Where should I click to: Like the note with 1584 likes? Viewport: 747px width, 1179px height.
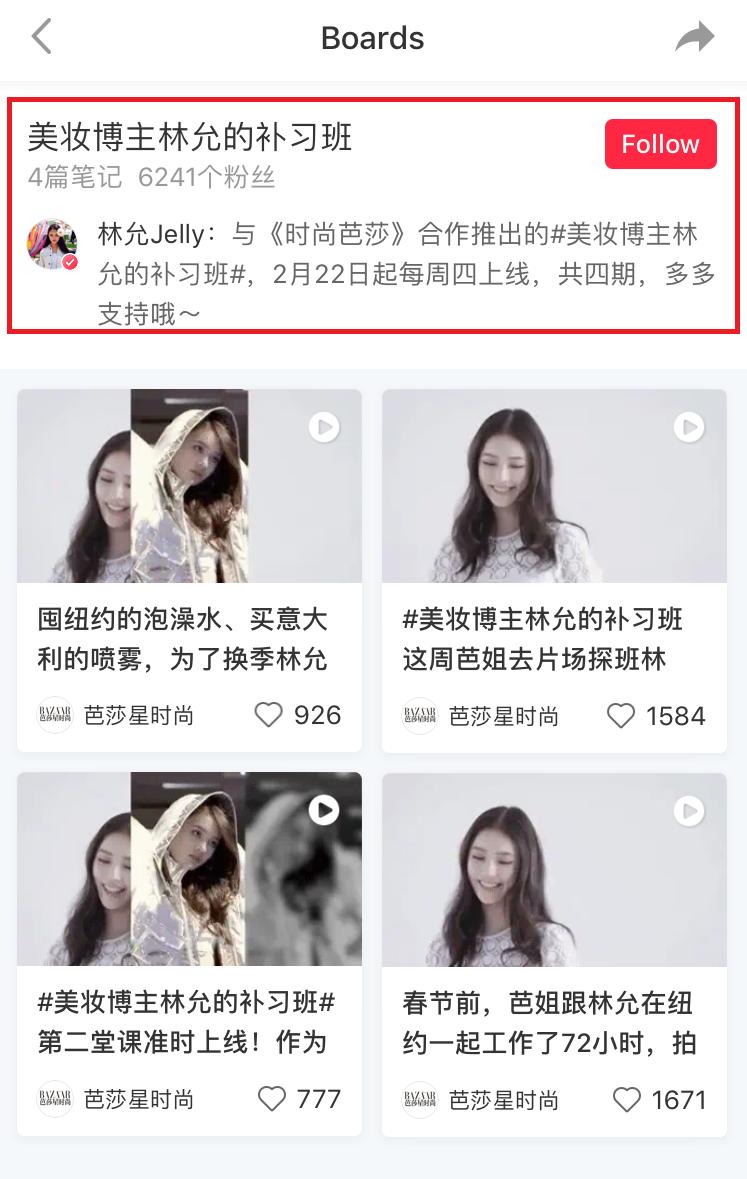(621, 716)
